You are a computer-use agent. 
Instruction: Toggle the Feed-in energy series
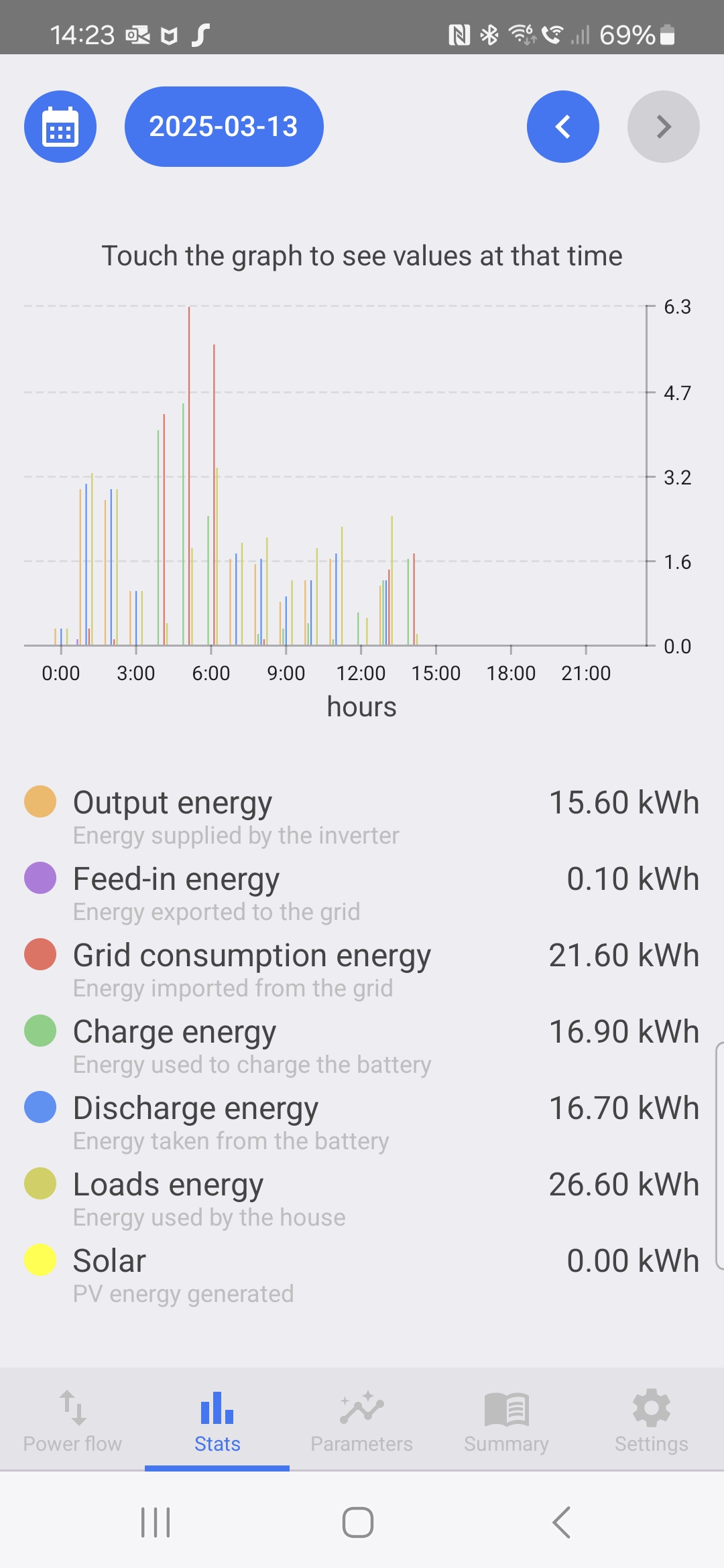click(x=40, y=878)
